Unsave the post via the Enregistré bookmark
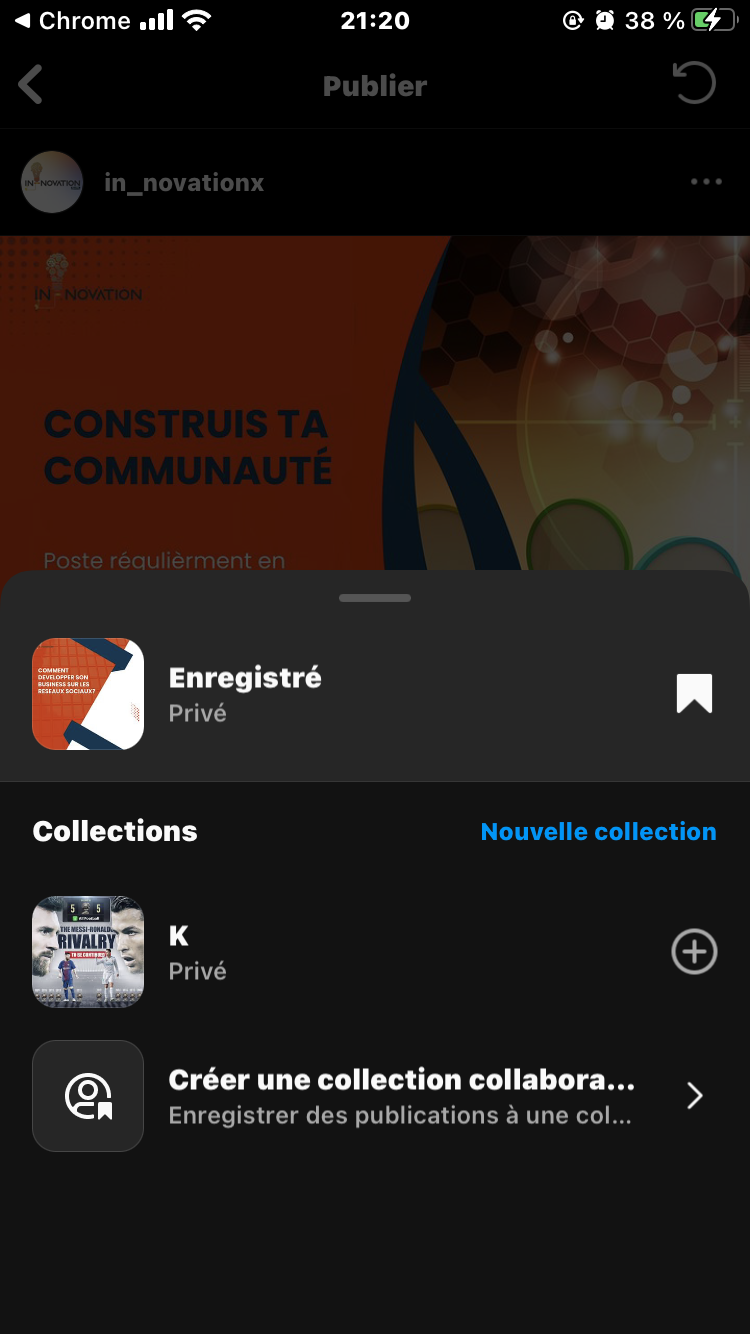 pyautogui.click(x=694, y=694)
